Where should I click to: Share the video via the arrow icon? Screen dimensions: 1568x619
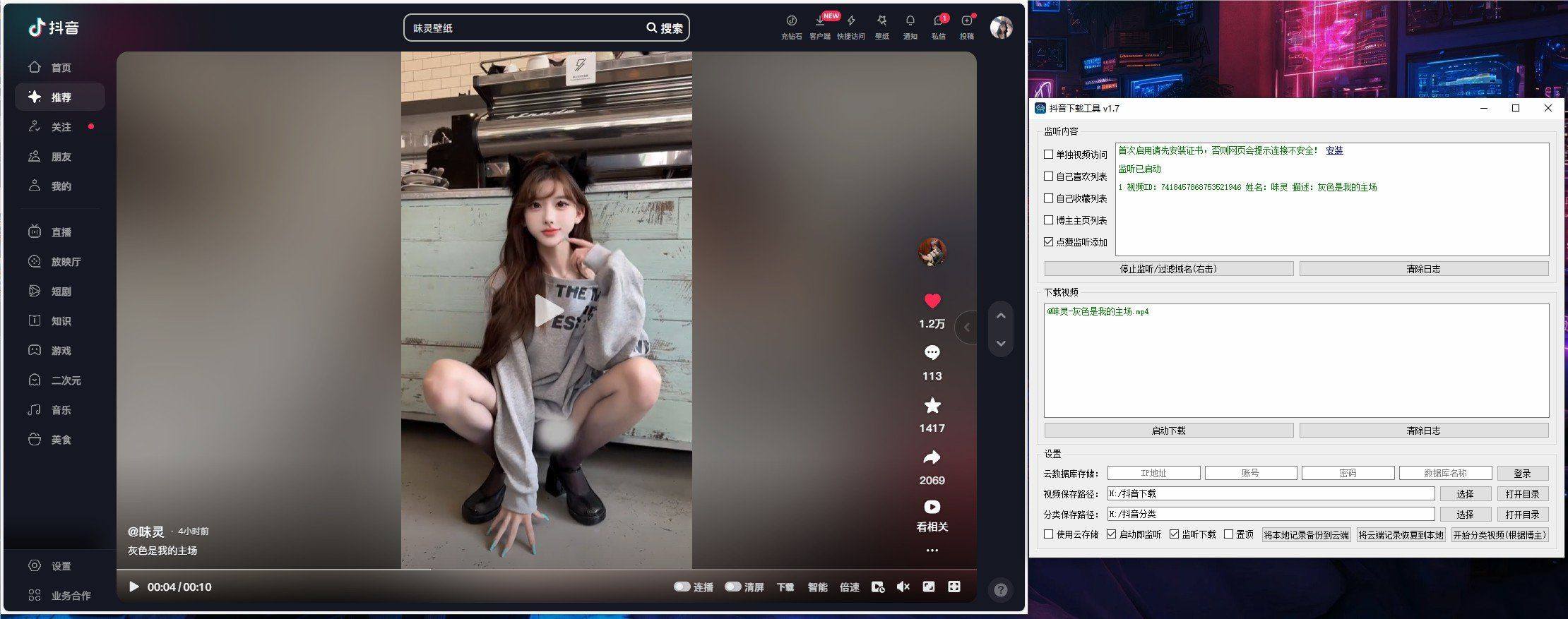coord(932,457)
